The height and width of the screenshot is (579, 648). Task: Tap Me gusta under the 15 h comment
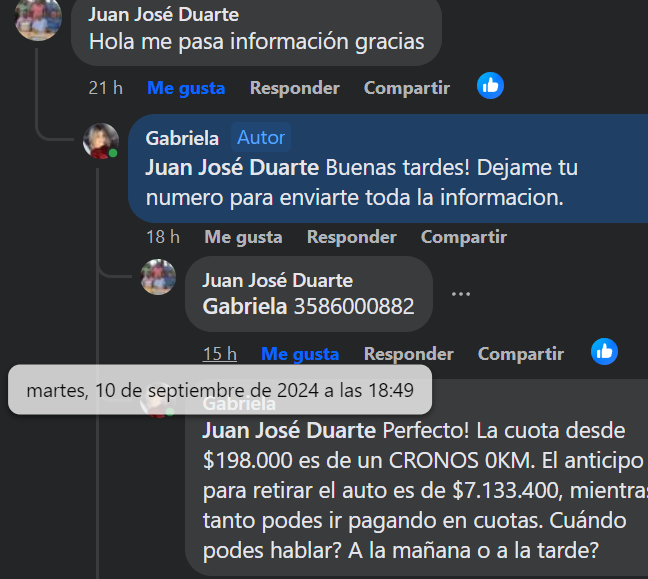click(x=300, y=354)
